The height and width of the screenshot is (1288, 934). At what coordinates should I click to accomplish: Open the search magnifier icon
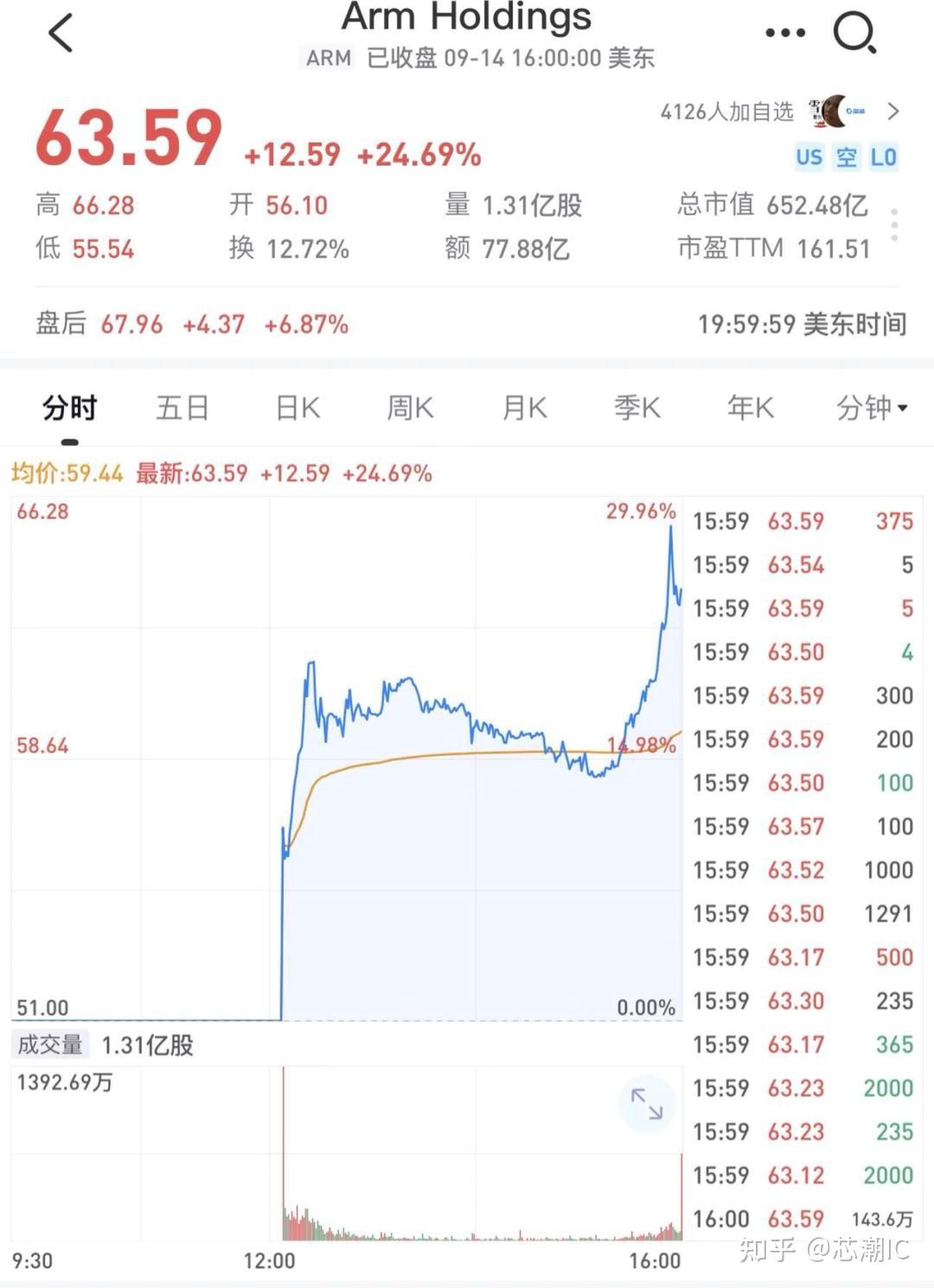tap(854, 32)
